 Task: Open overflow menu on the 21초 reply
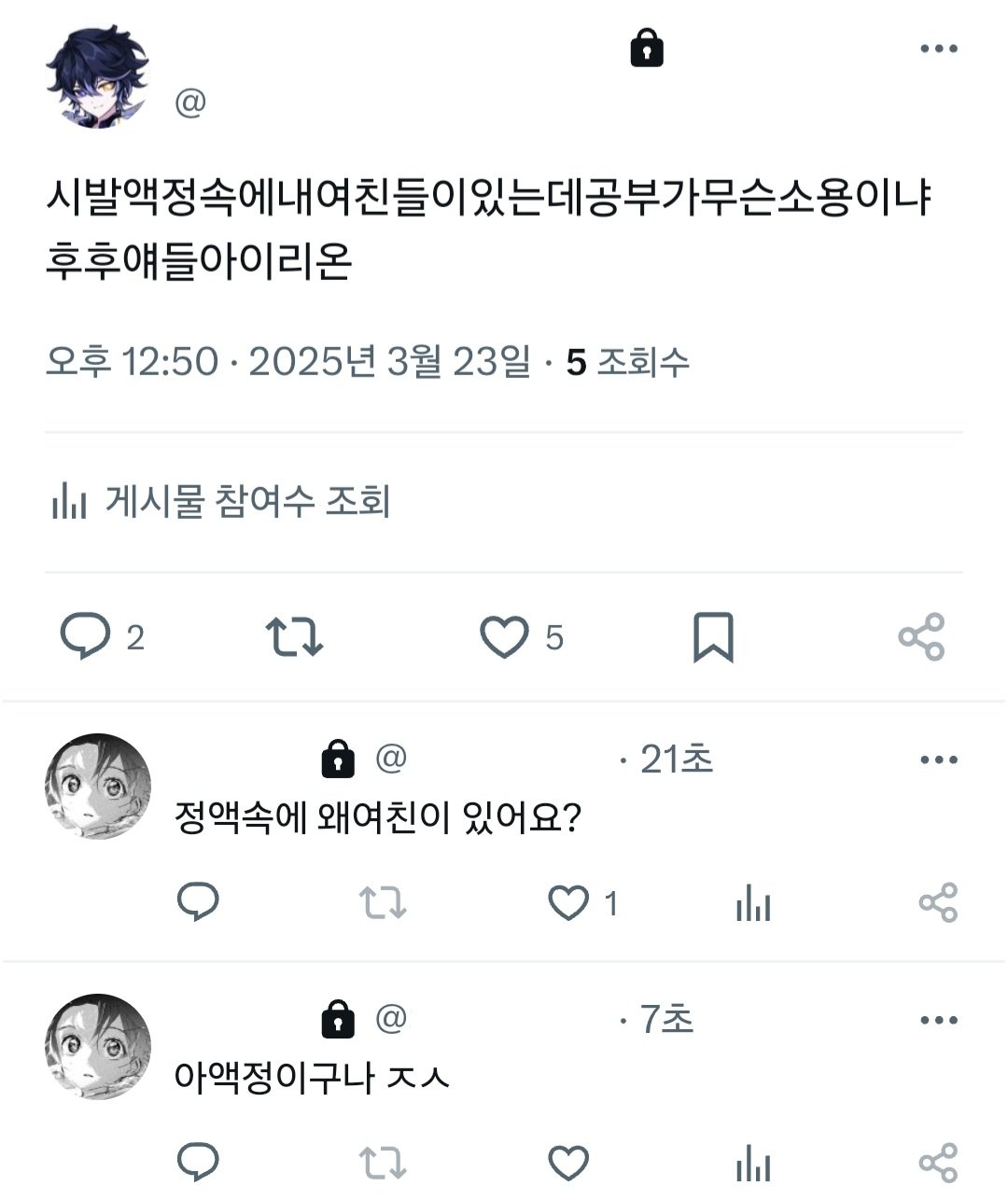938,760
